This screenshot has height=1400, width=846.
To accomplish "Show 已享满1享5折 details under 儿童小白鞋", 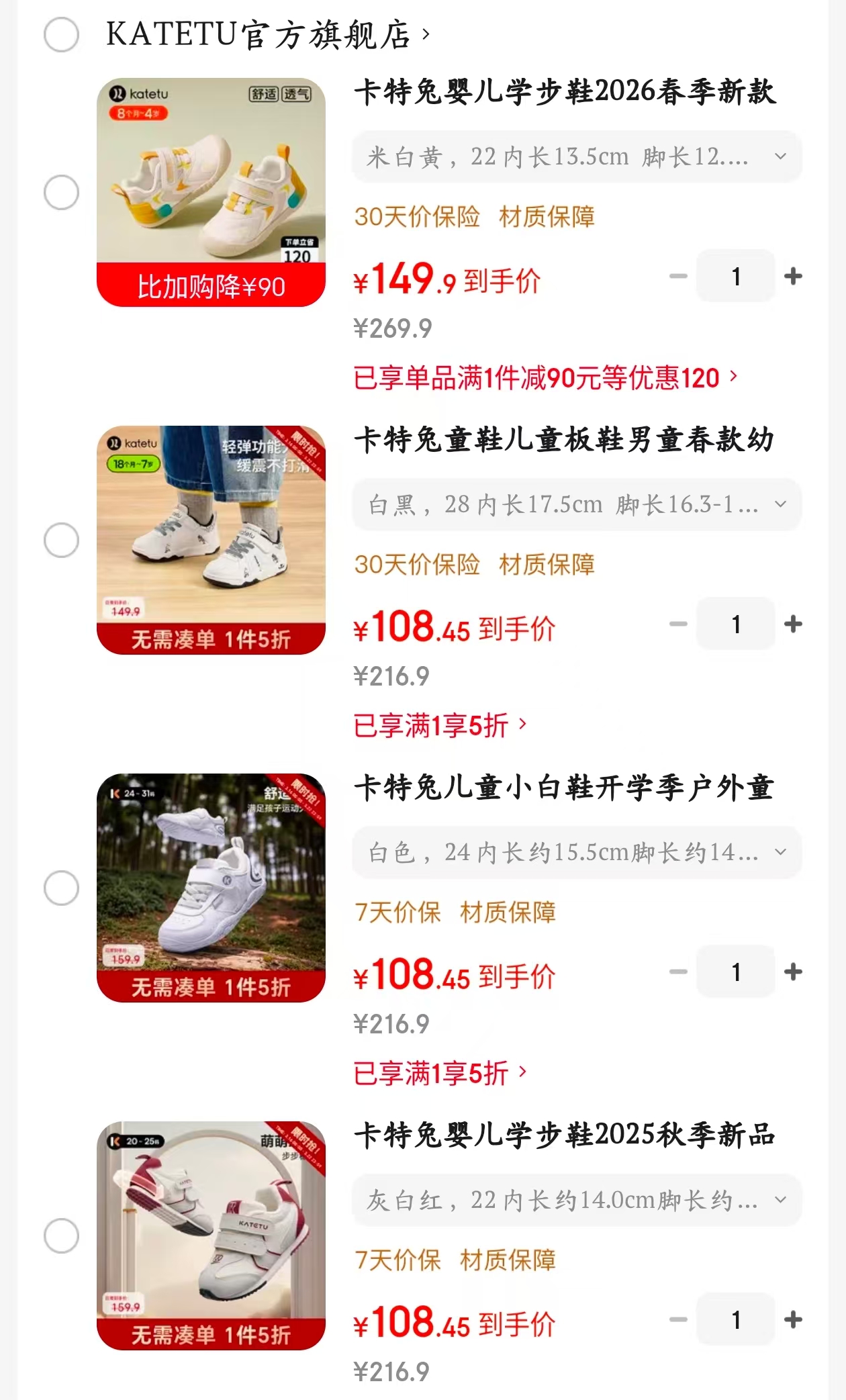I will tap(440, 1074).
